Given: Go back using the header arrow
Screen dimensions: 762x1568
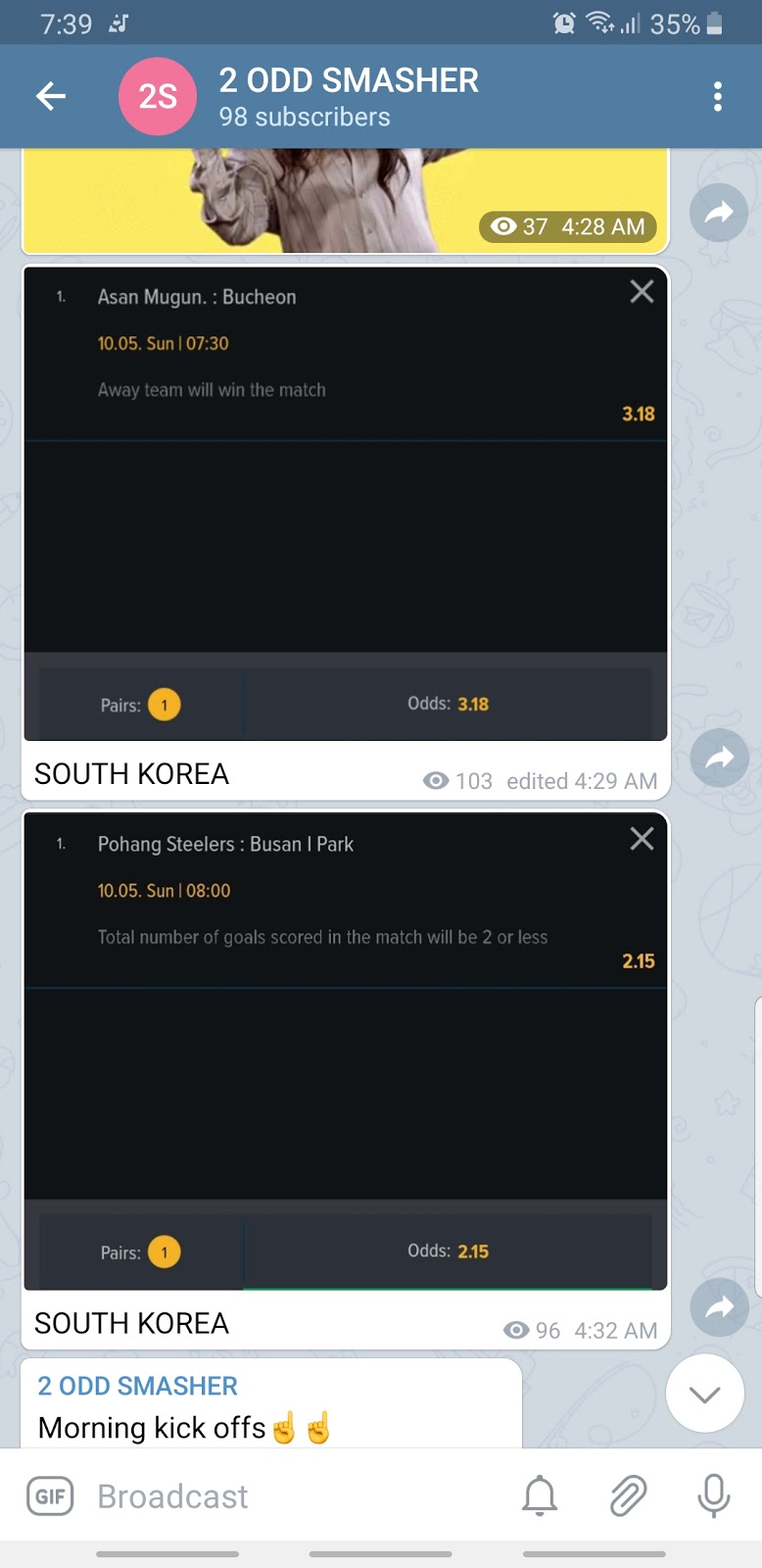Looking at the screenshot, I should click(51, 96).
